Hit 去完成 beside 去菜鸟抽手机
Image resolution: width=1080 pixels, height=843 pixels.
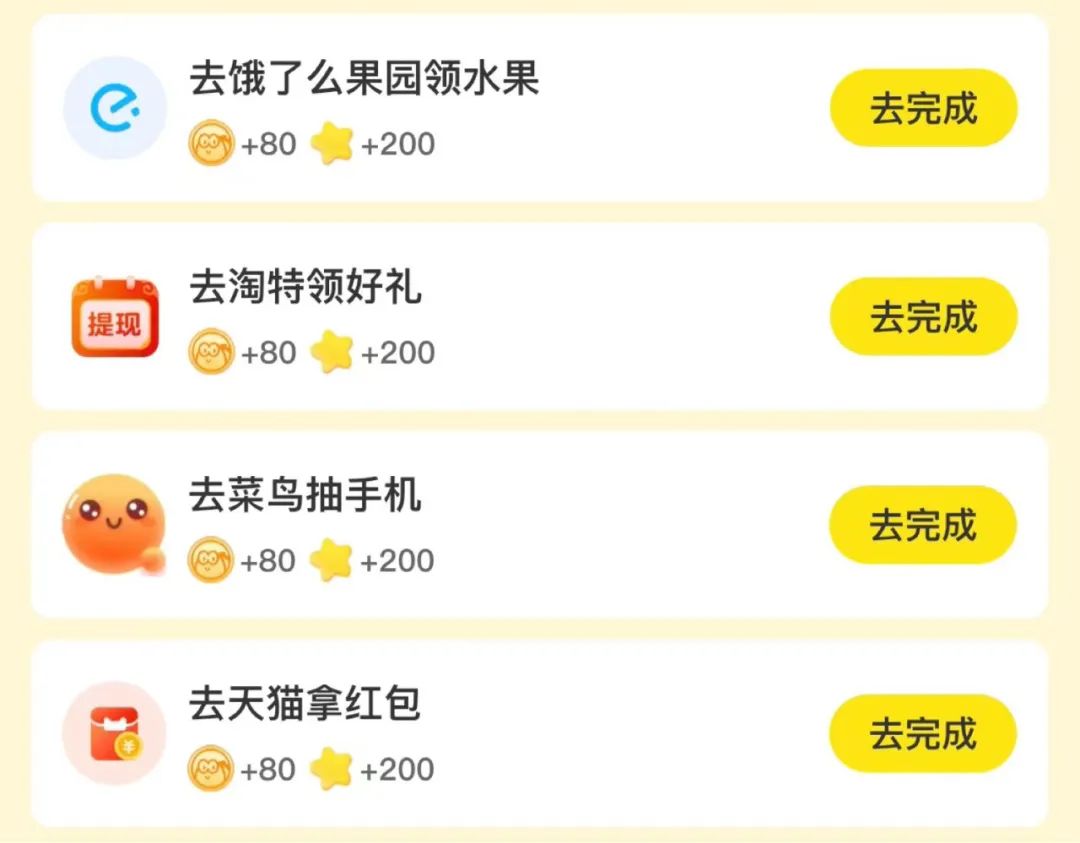(923, 525)
